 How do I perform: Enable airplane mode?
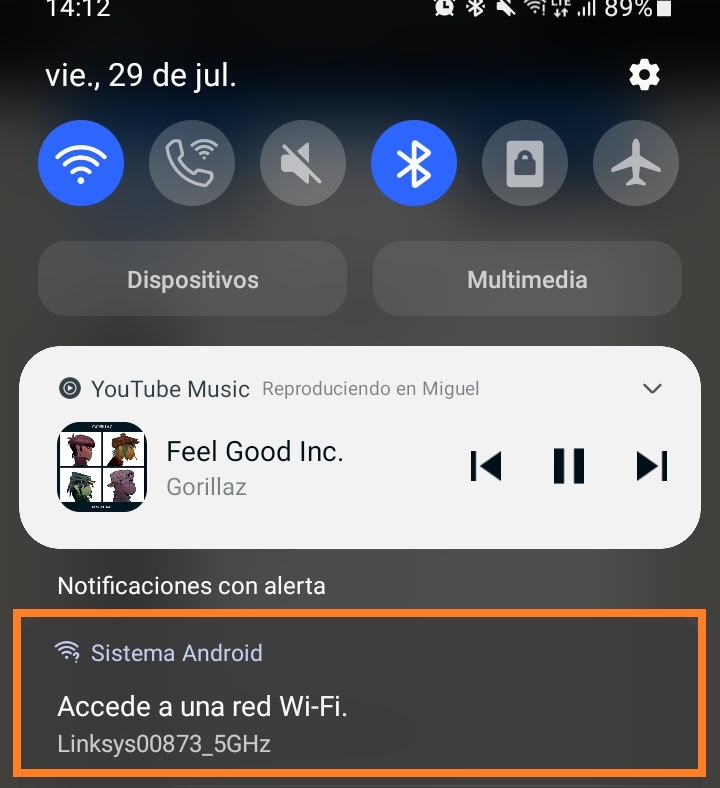click(x=636, y=163)
